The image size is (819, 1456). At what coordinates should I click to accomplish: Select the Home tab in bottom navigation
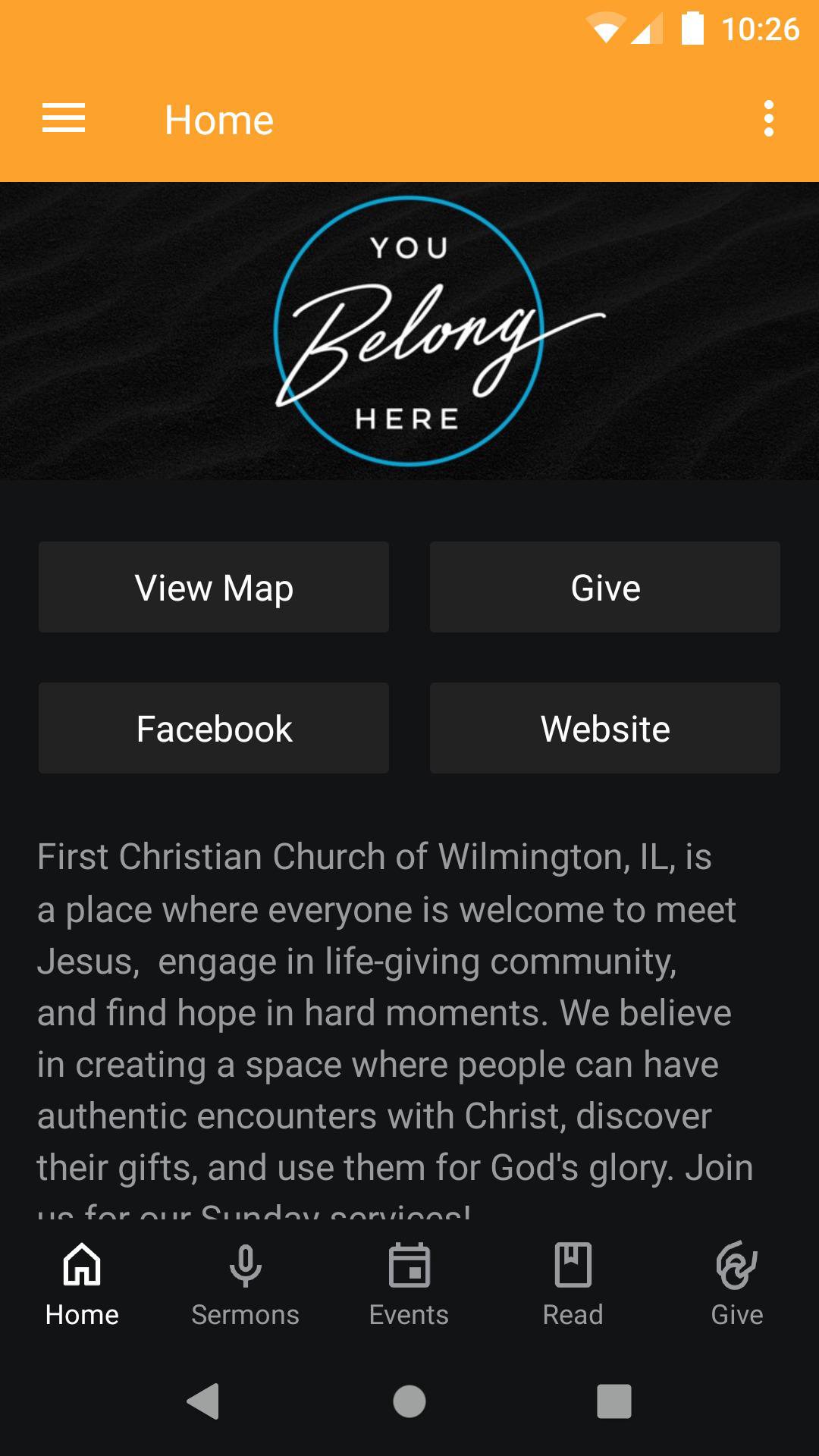pos(82,1285)
